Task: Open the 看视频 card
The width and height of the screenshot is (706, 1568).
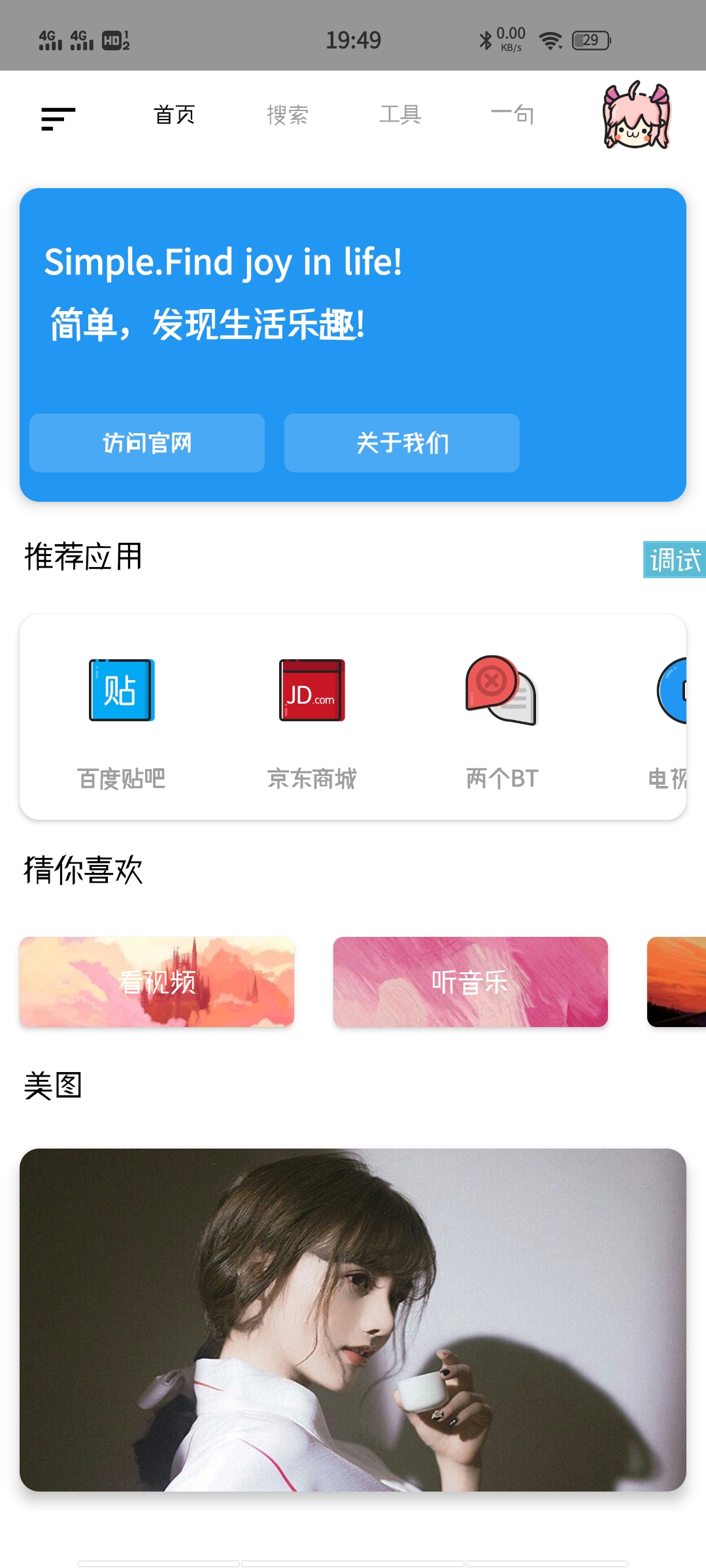Action: point(157,981)
